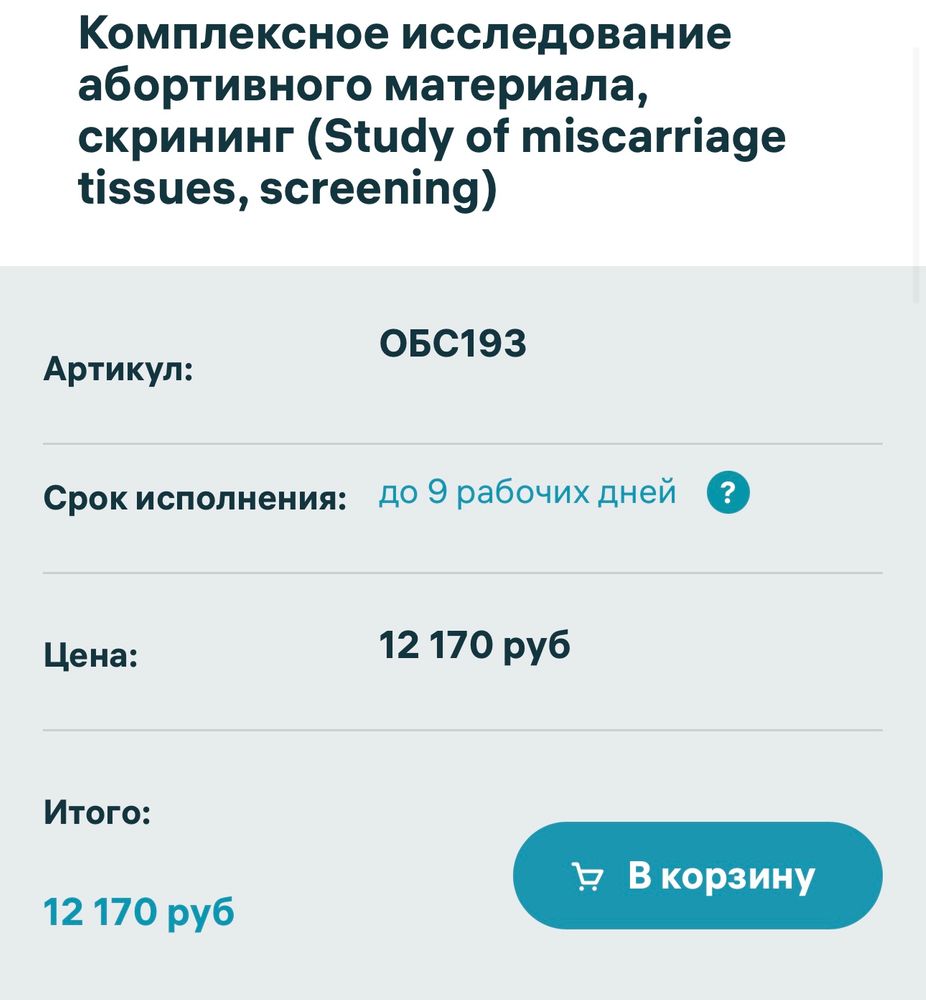Click the total price 12 170 руб link

139,911
